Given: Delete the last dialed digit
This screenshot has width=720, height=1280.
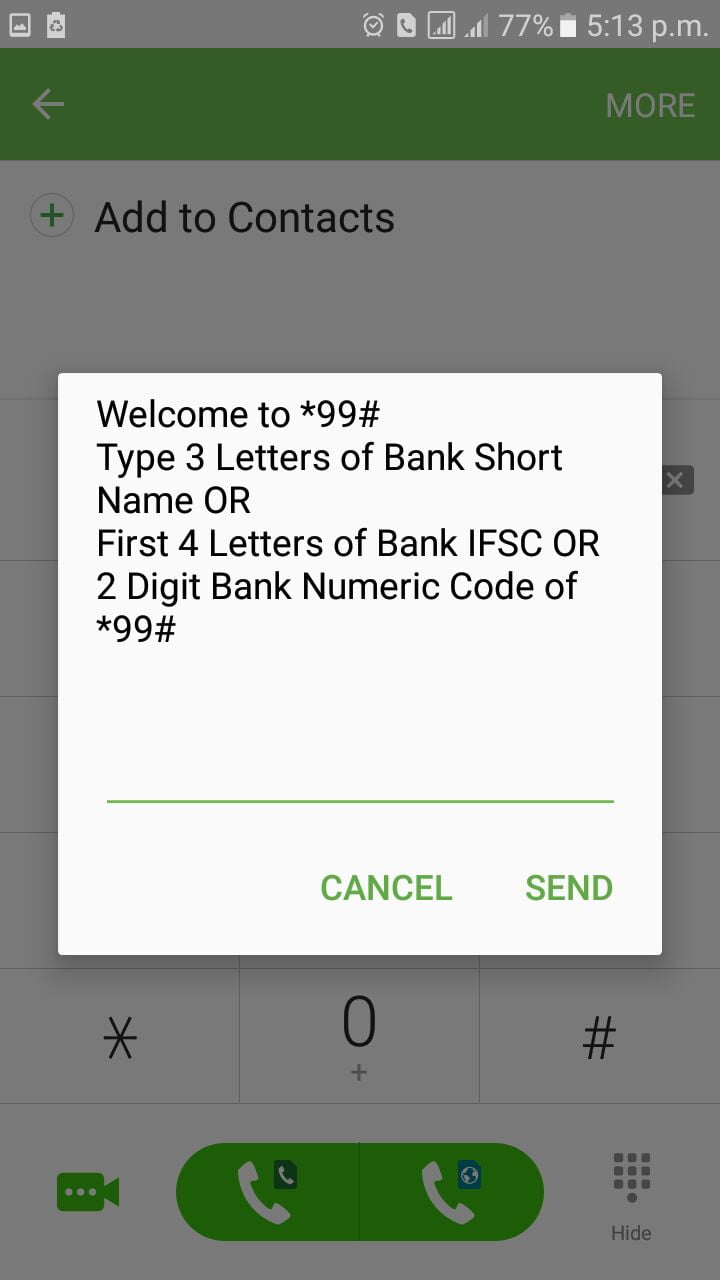Looking at the screenshot, I should (x=676, y=480).
